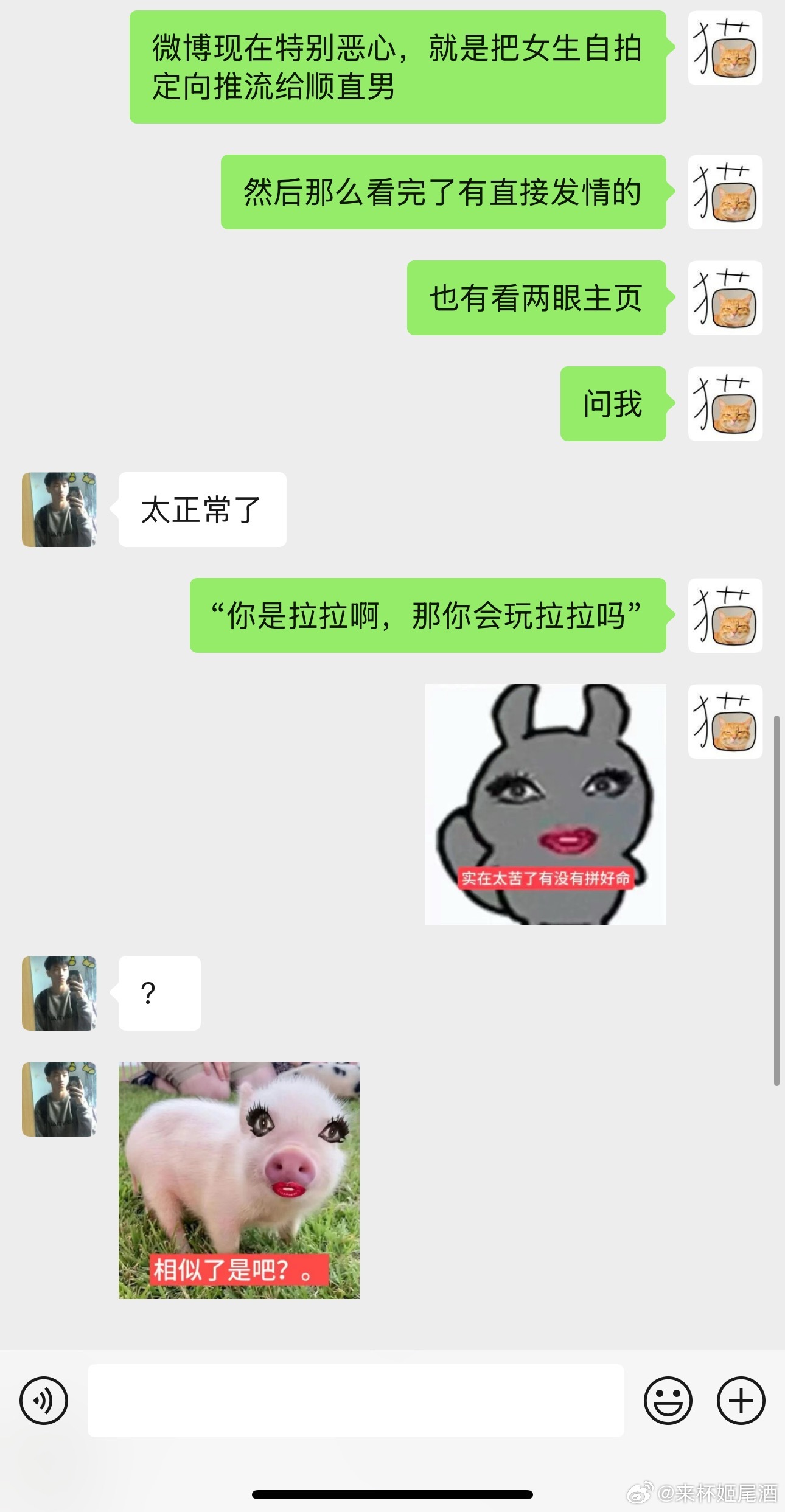
Task: Tap the cat avatar next to 问我
Action: point(725,403)
